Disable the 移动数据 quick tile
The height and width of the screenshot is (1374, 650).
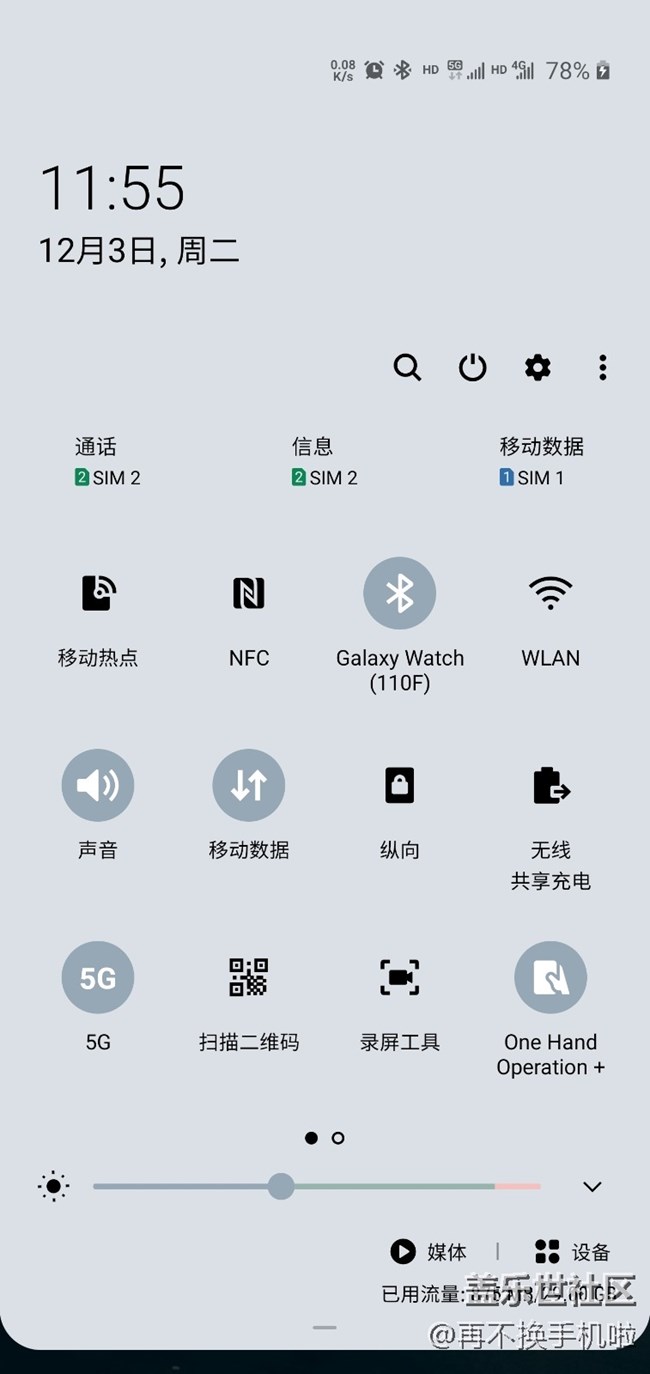coord(249,786)
